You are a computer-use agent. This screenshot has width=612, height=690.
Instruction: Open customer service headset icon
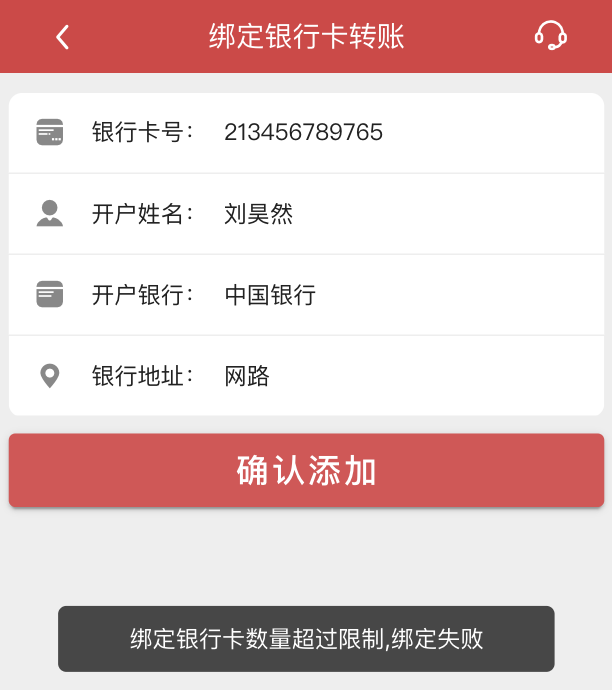pos(550,37)
